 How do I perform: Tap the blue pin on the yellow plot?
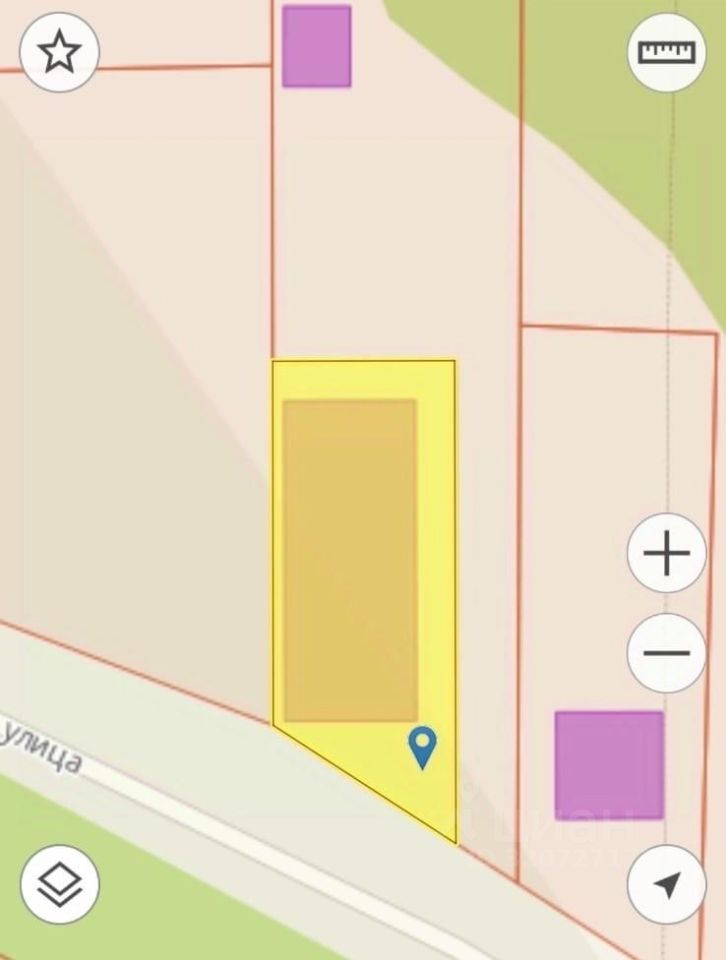pyautogui.click(x=423, y=746)
